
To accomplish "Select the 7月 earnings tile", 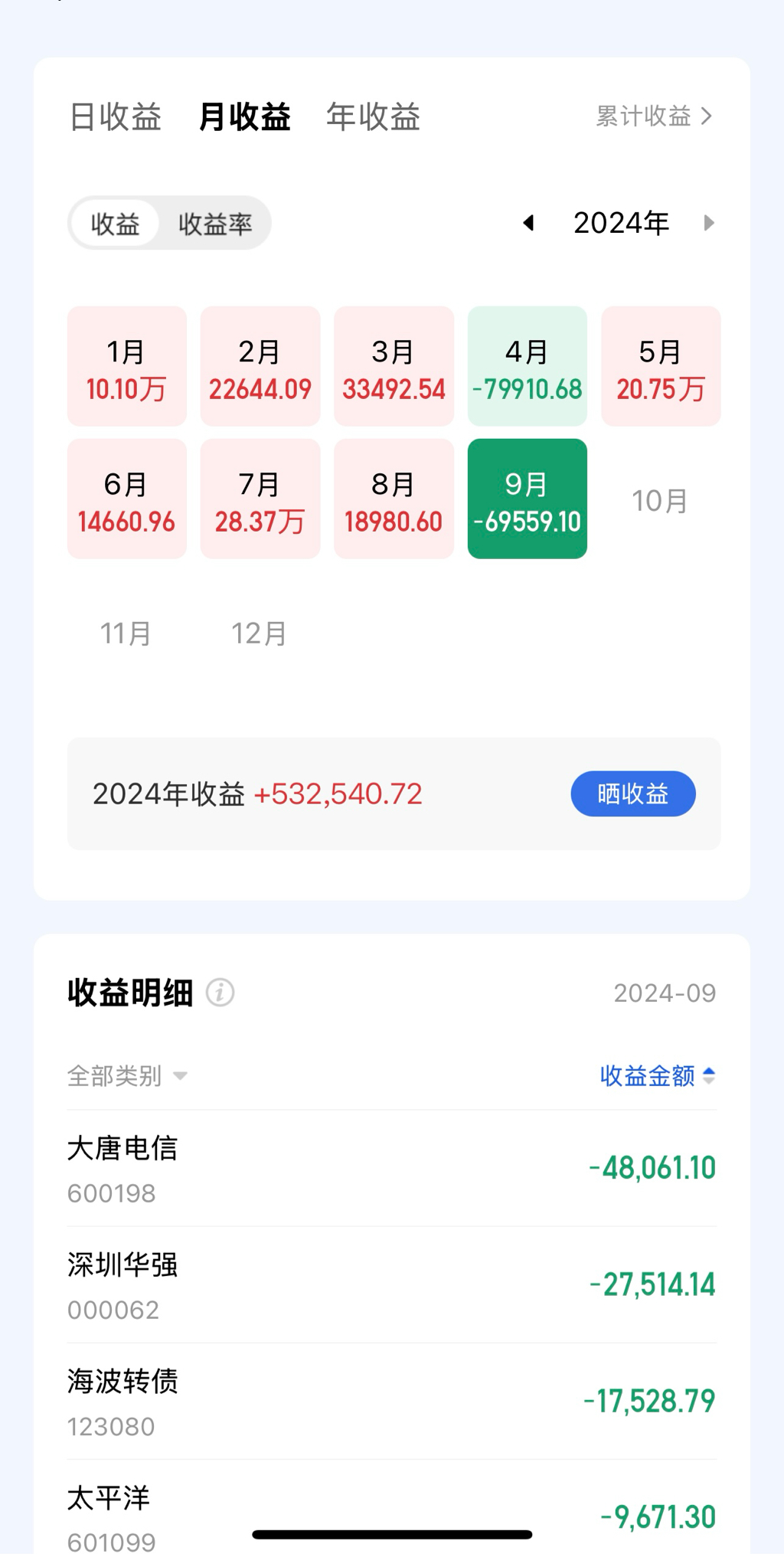I will pyautogui.click(x=260, y=499).
